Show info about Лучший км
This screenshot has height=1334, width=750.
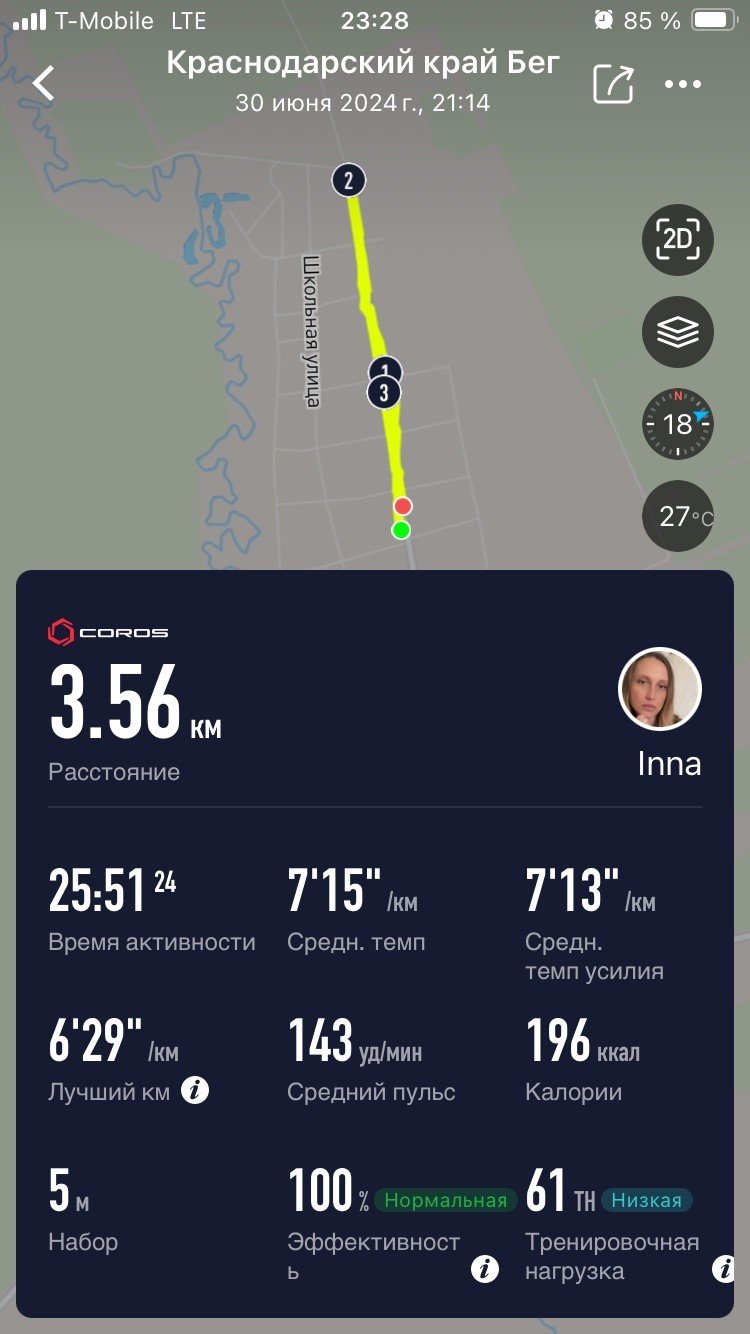195,1091
